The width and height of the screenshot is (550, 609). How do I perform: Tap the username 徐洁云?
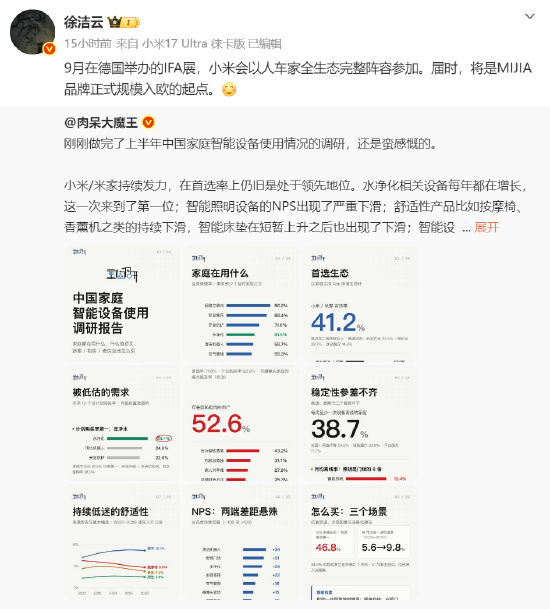coord(84,22)
